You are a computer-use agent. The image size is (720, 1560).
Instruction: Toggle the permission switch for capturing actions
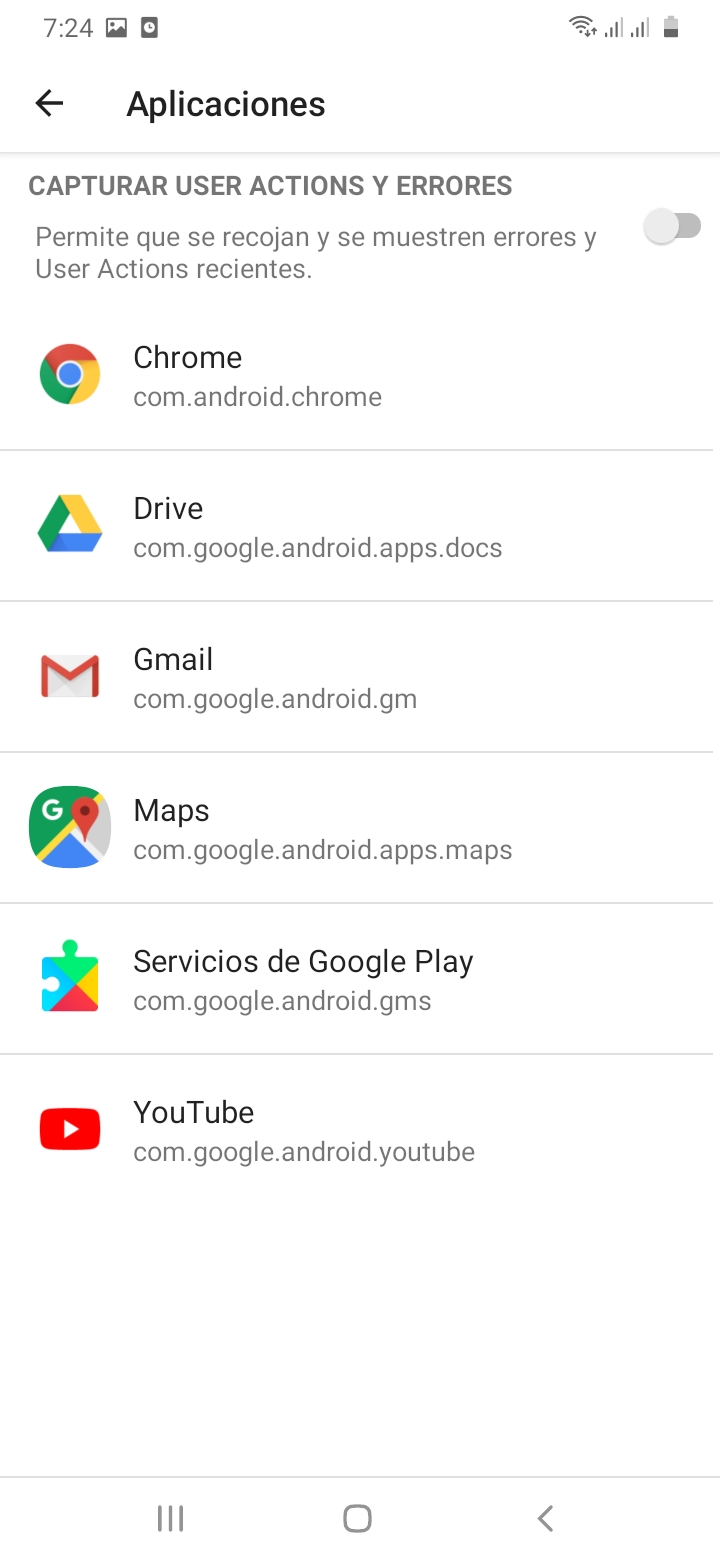(674, 225)
